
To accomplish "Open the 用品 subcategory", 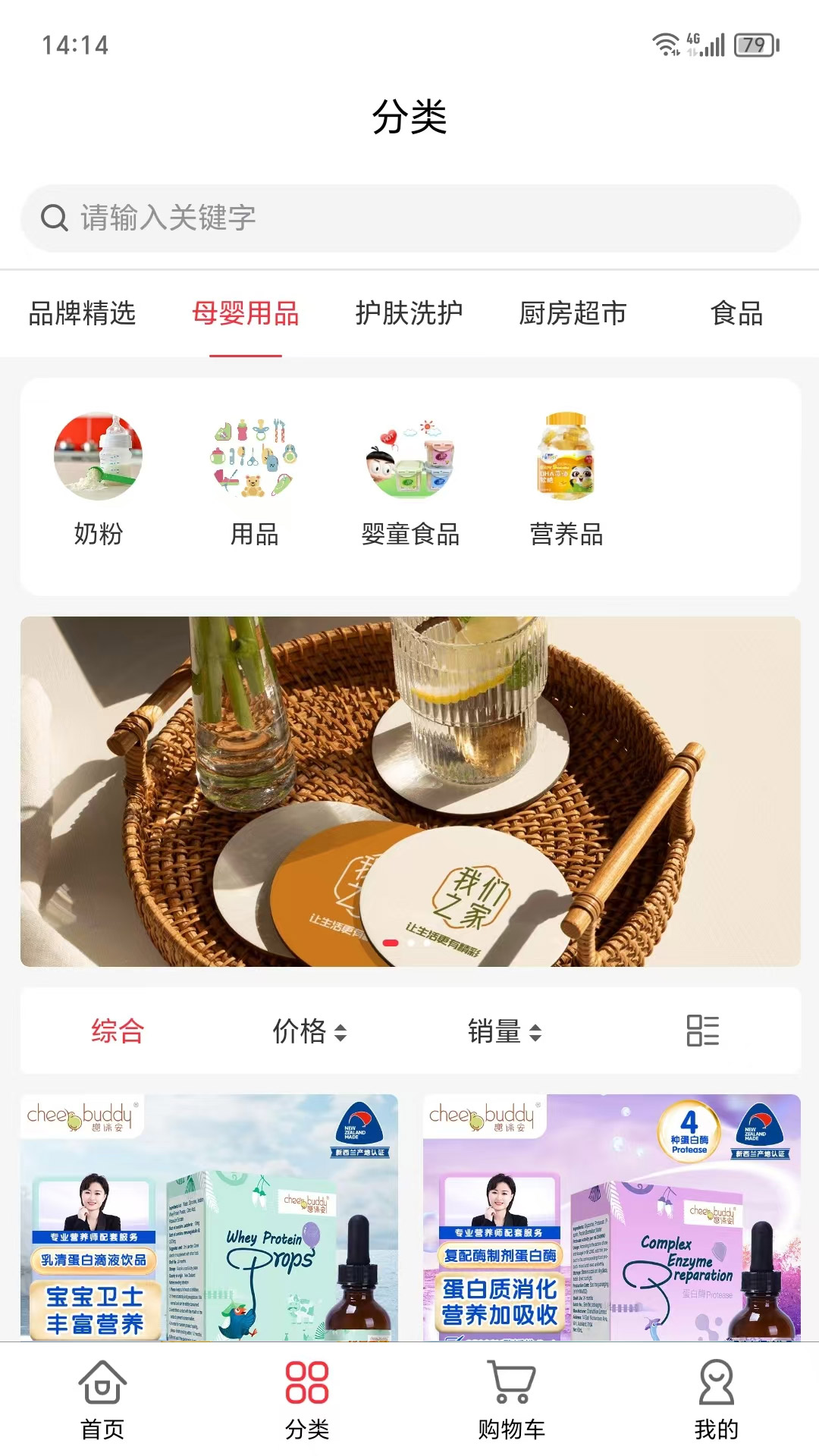I will (x=254, y=479).
